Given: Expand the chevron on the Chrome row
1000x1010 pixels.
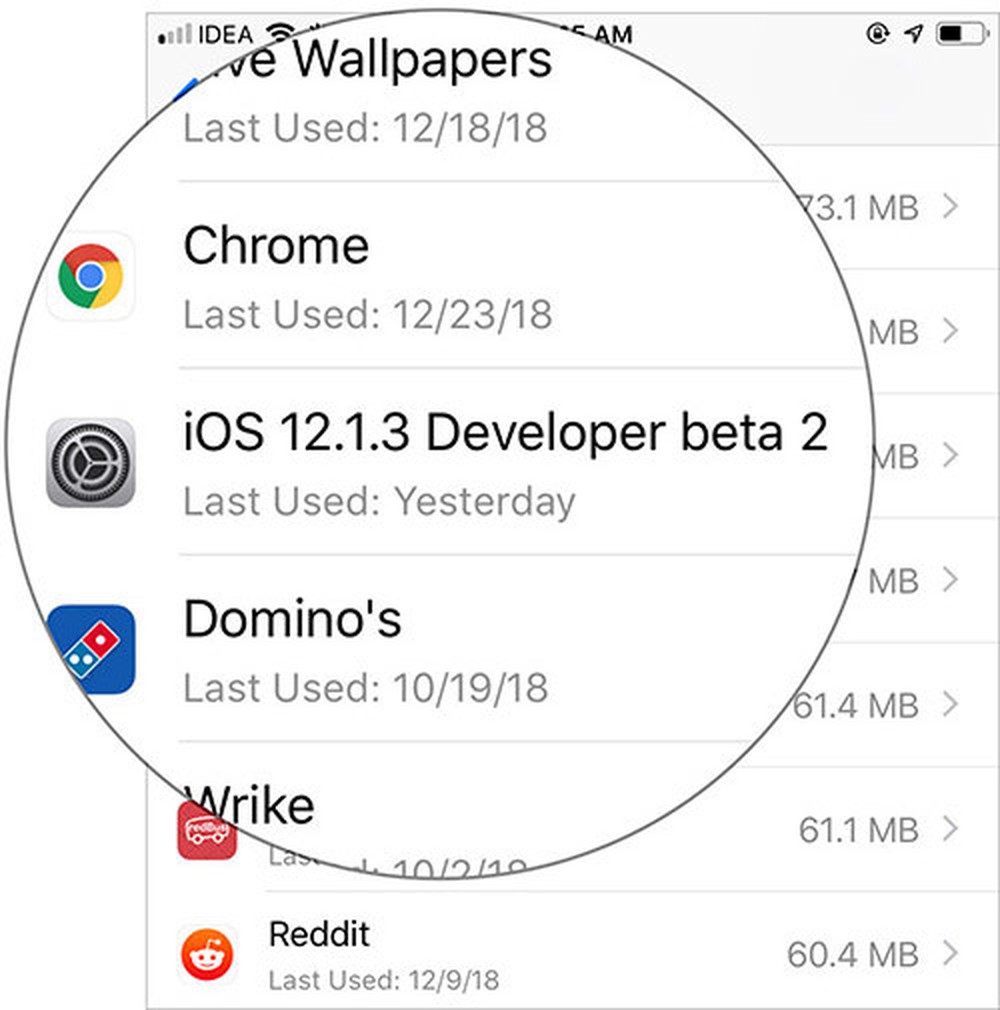Looking at the screenshot, I should click(x=950, y=332).
